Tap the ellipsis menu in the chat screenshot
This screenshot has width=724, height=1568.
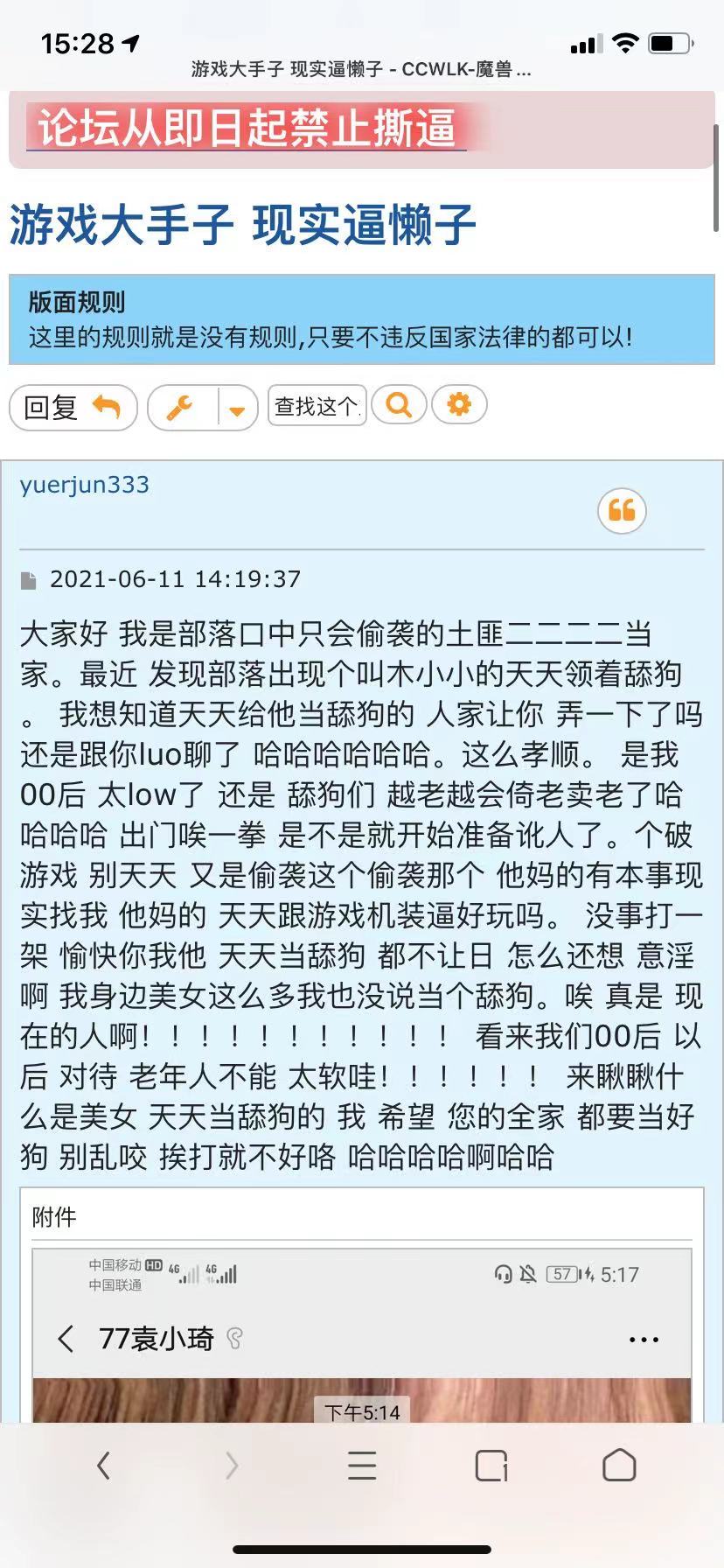coord(644,1339)
